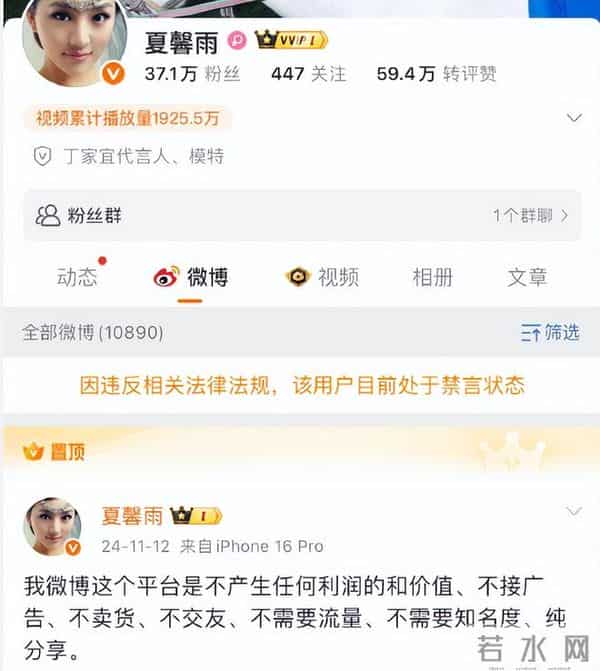The image size is (600, 671).
Task: Open the 447 关注 following list
Action: tap(308, 73)
